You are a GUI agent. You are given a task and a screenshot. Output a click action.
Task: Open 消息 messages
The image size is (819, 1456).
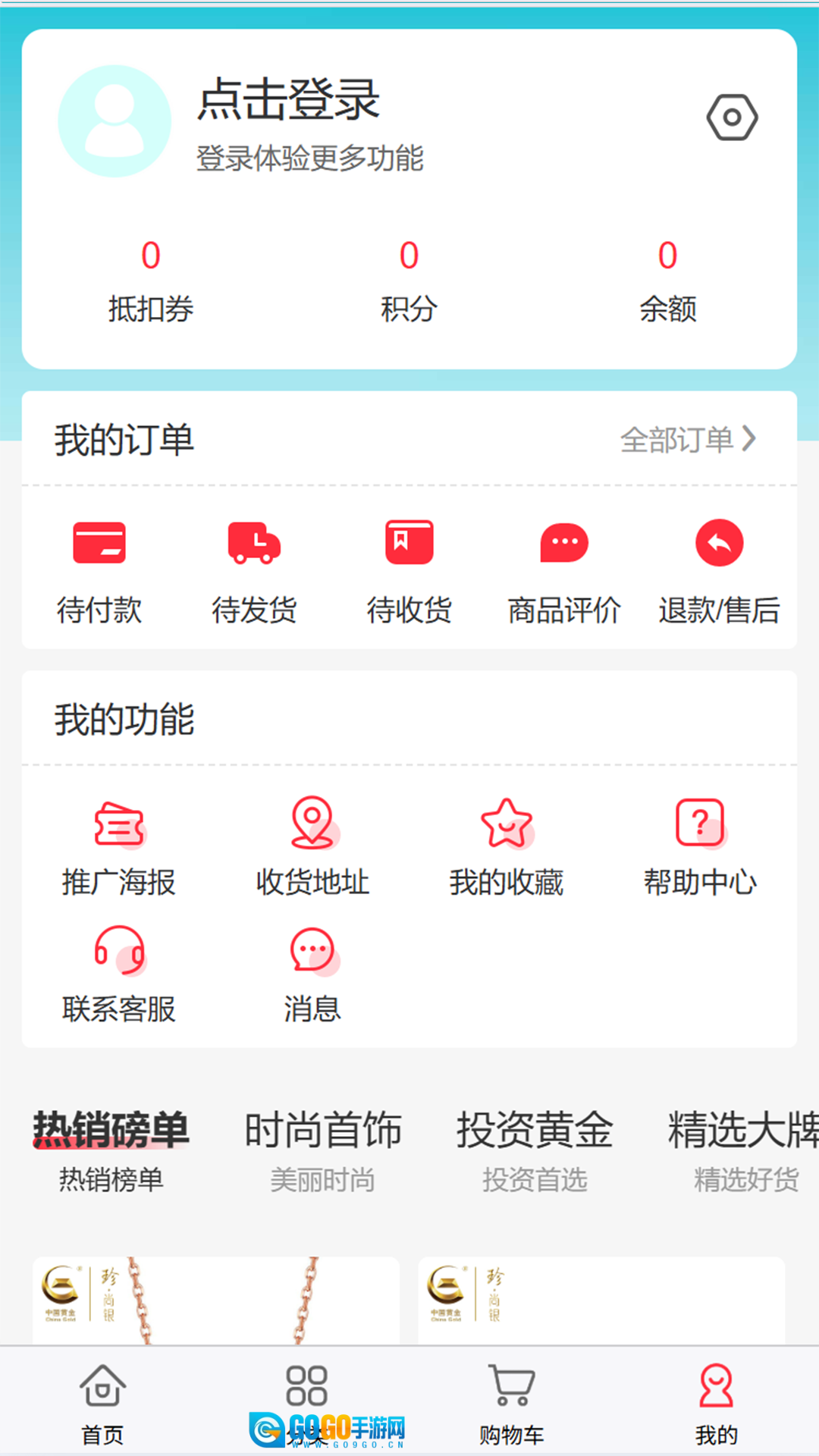tap(312, 974)
